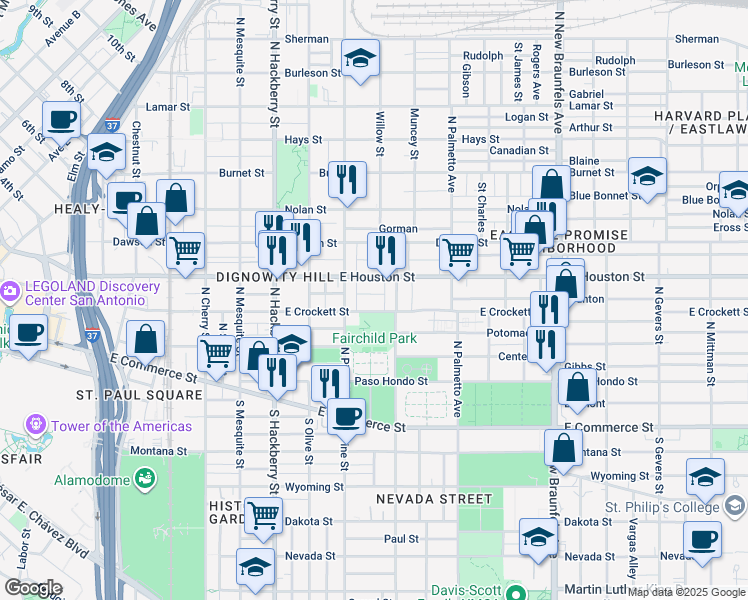The width and height of the screenshot is (748, 600).
Task: Select the shopping bag marker near St. Paul Square
Action: (x=146, y=339)
